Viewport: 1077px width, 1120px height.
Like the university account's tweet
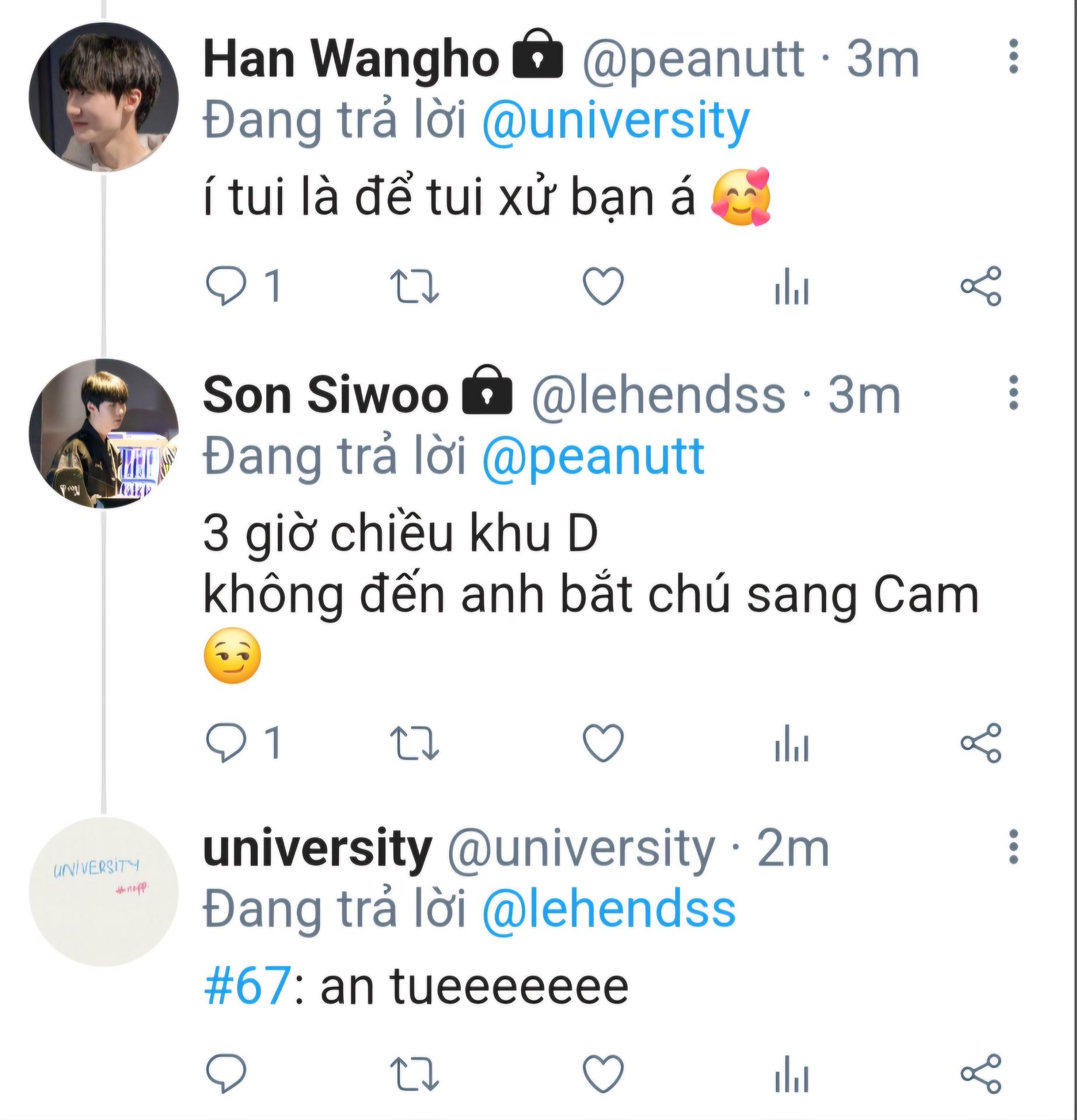pyautogui.click(x=603, y=1073)
